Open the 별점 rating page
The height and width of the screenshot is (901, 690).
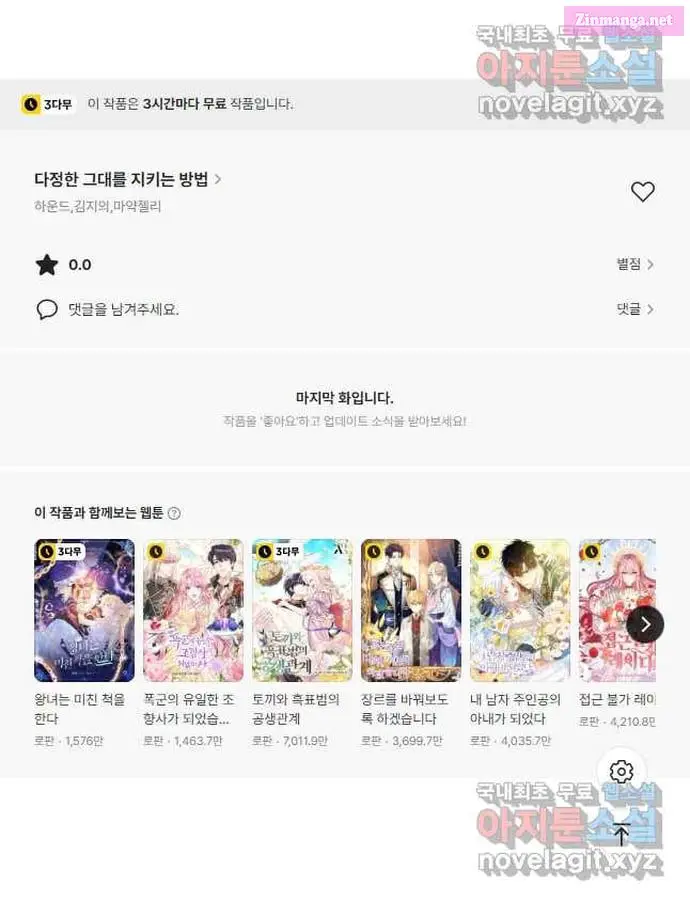pyautogui.click(x=635, y=265)
